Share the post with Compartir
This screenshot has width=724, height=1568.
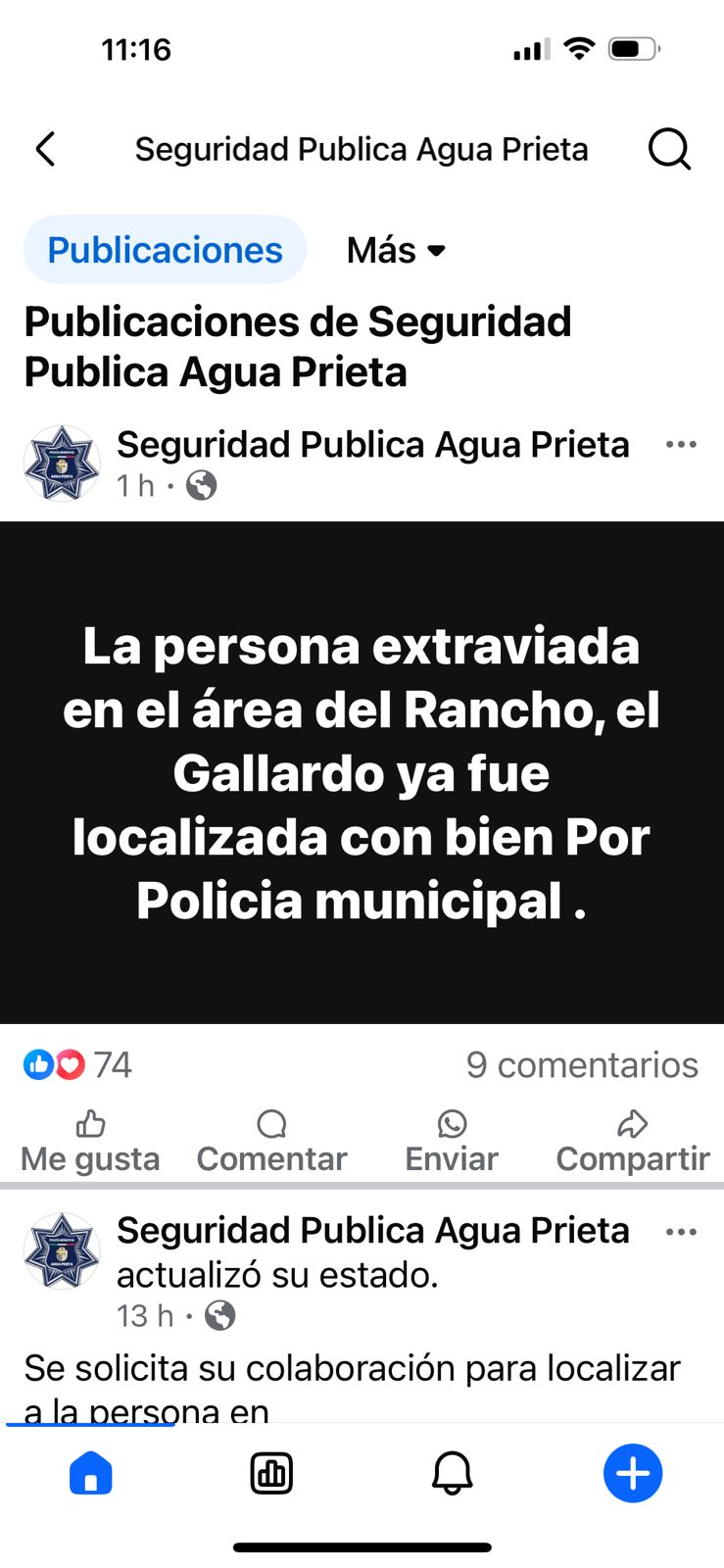tap(632, 1142)
